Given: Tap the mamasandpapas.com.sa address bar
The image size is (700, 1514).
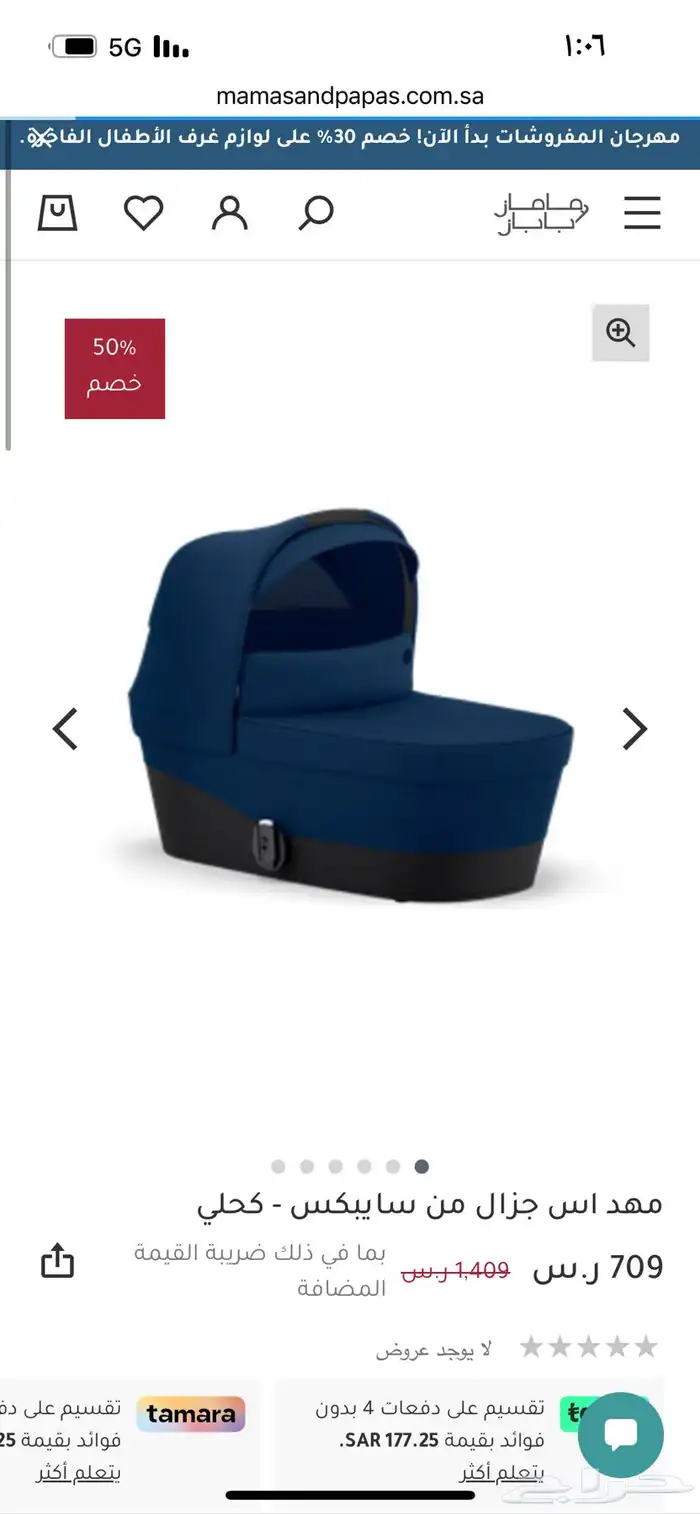Looking at the screenshot, I should [x=350, y=96].
